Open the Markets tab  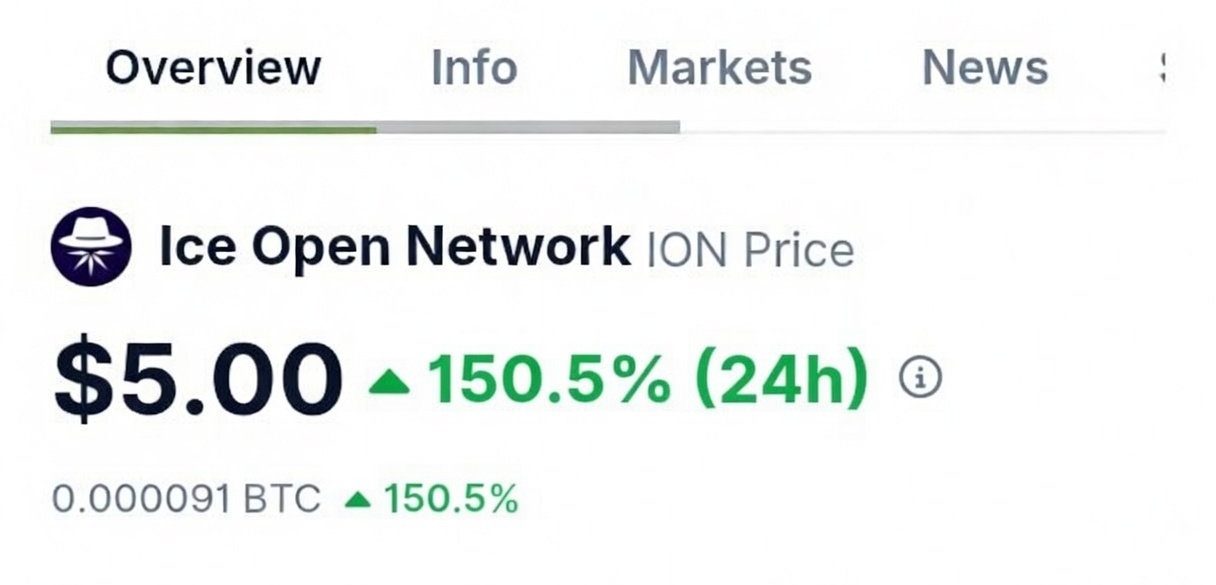[719, 69]
